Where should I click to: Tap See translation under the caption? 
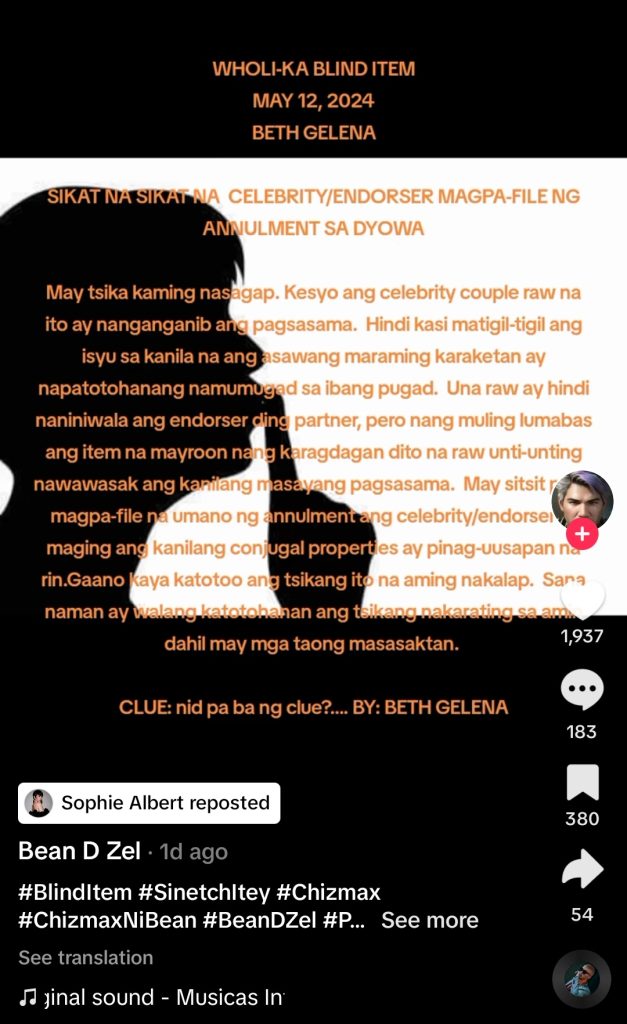point(86,957)
